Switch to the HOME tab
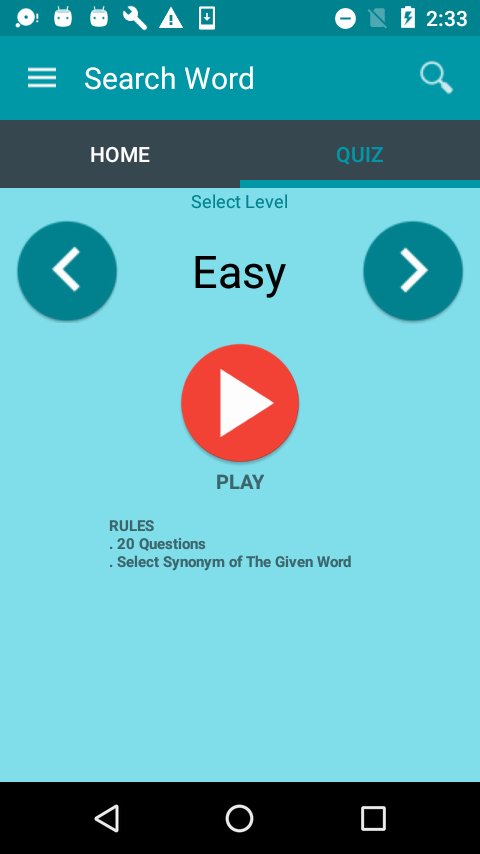This screenshot has width=480, height=854. (120, 155)
